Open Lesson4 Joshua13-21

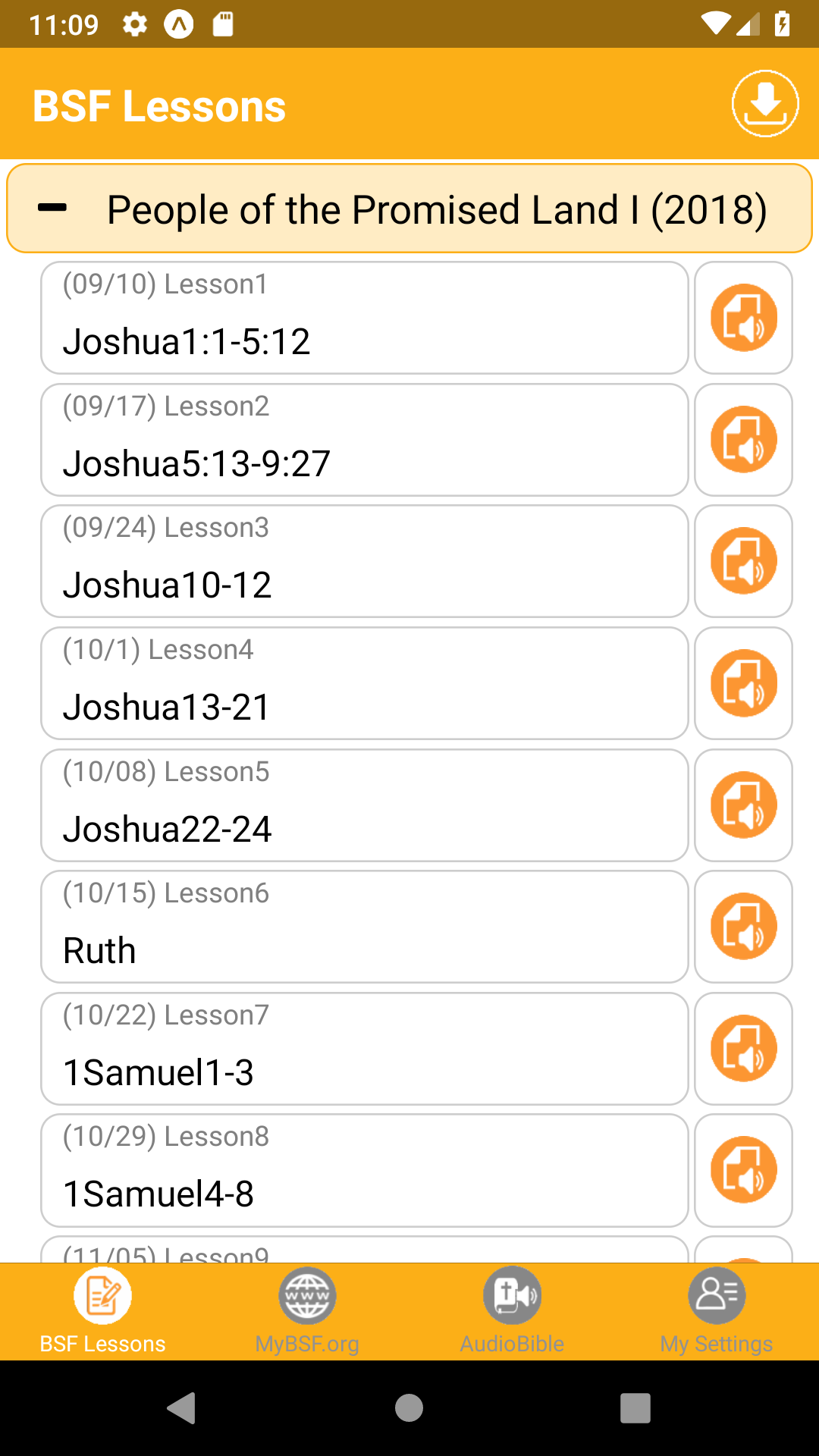click(364, 683)
